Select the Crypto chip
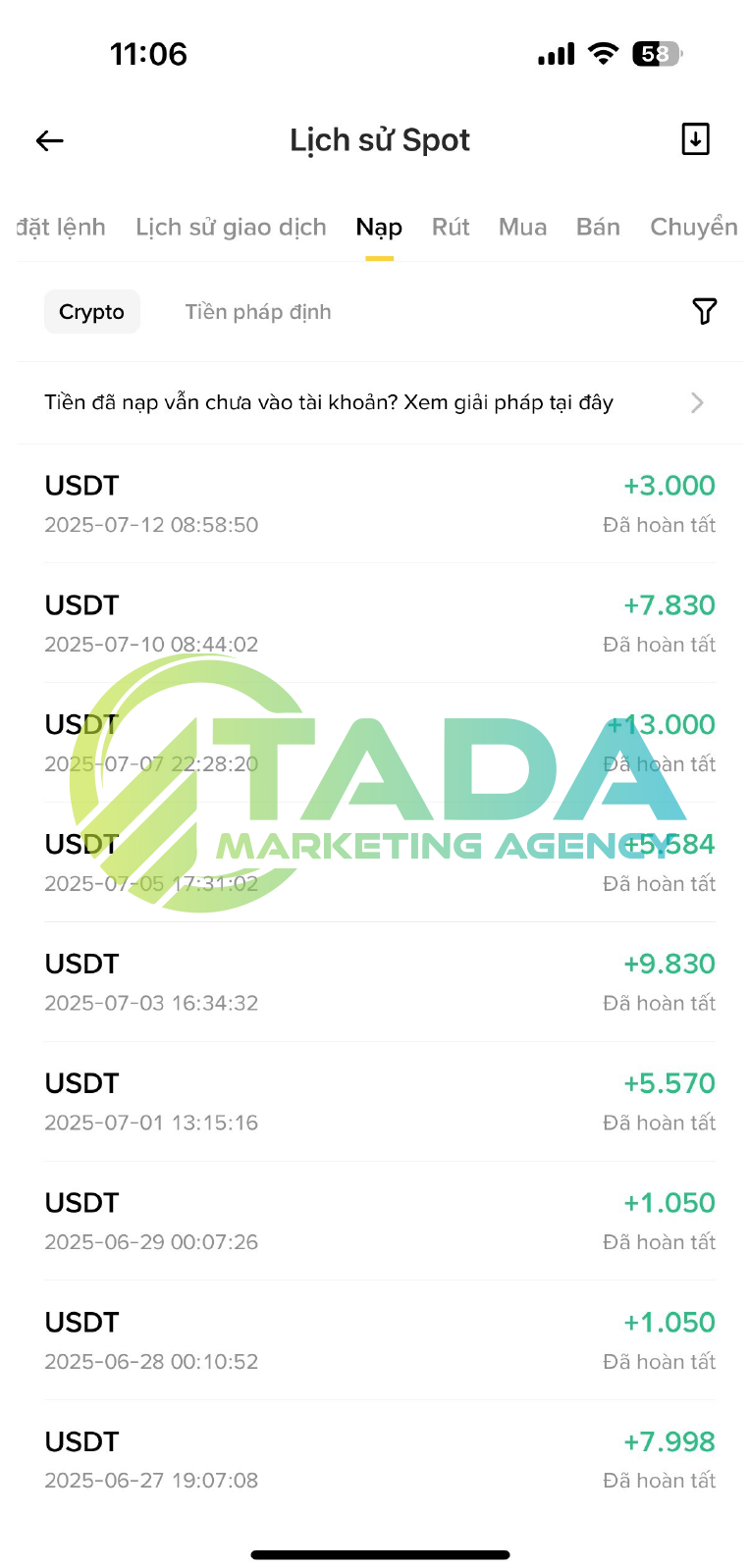 click(91, 312)
